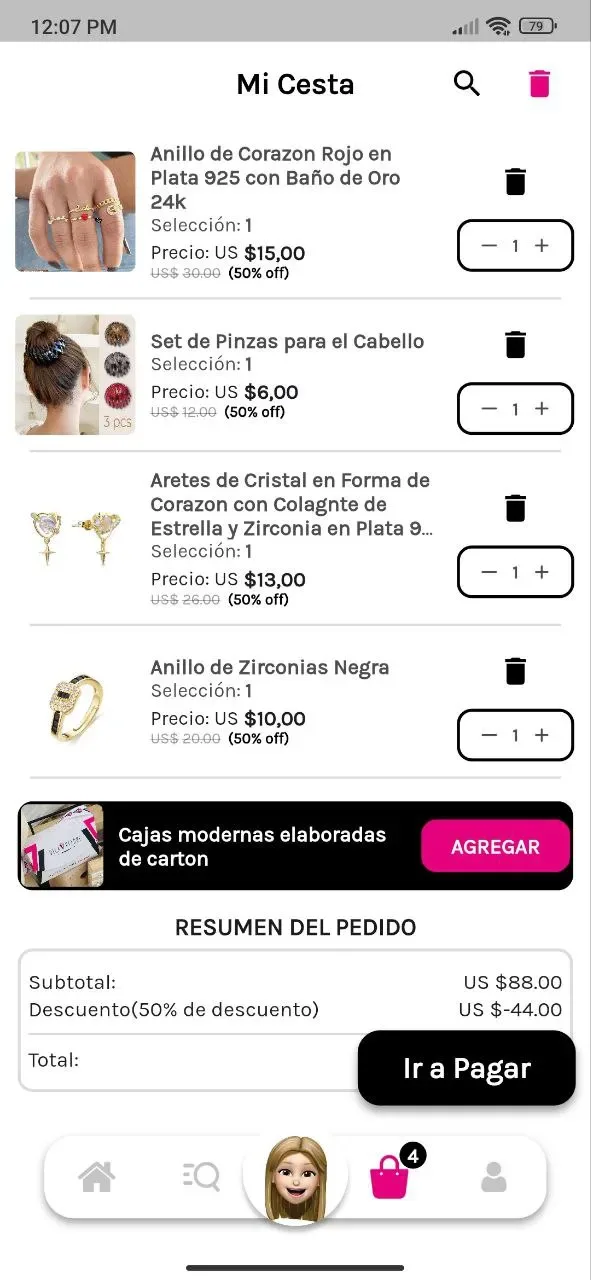The image size is (591, 1280).
Task: Remove Anillo de Zirconias Negra from cart
Action: 515,671
